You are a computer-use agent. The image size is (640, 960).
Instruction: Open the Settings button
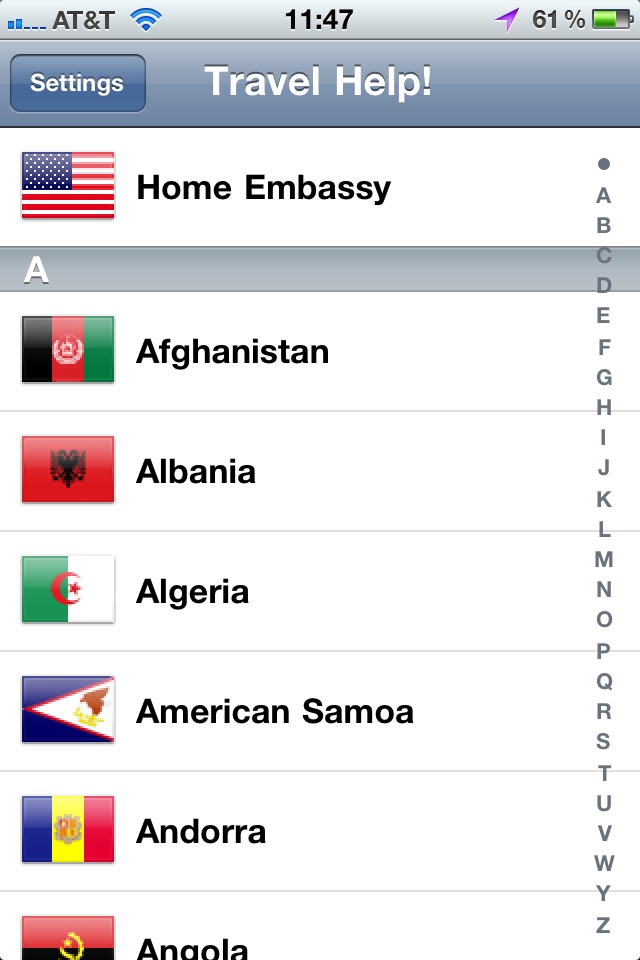[x=77, y=83]
